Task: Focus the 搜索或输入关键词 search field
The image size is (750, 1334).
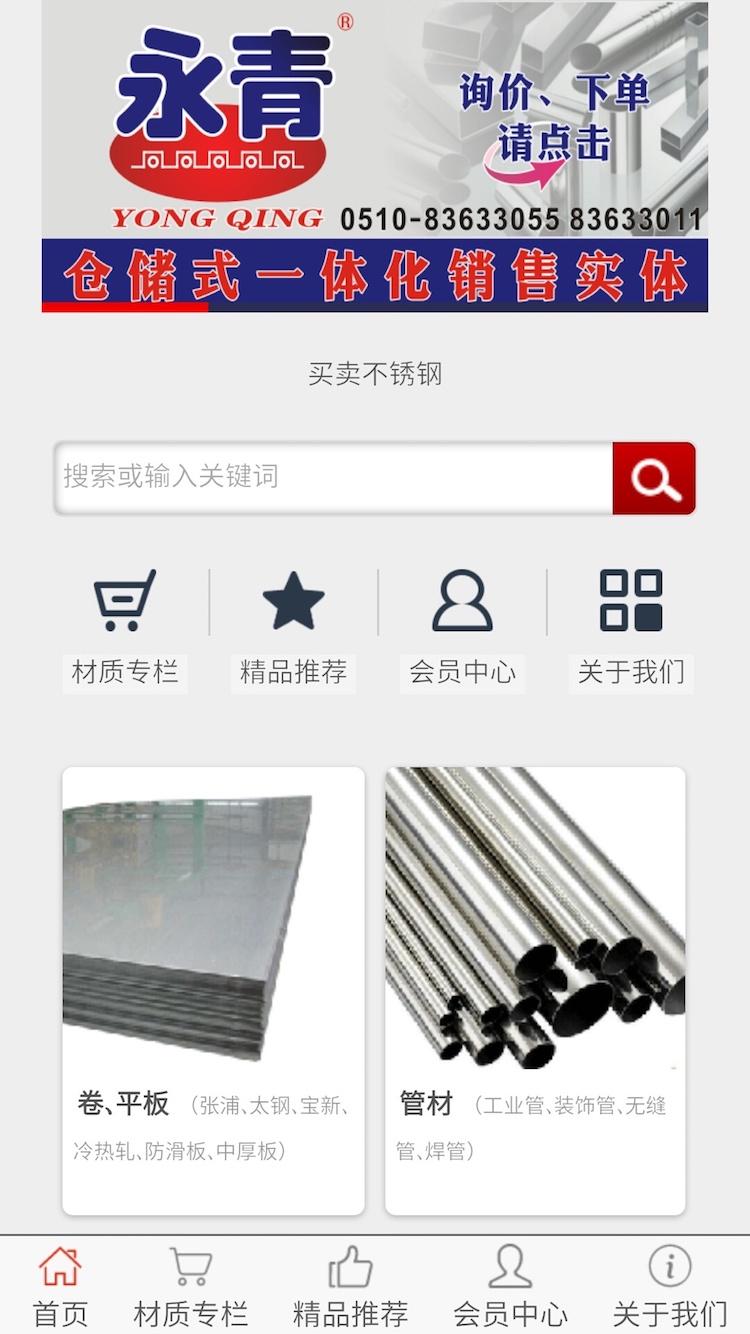Action: pos(335,477)
